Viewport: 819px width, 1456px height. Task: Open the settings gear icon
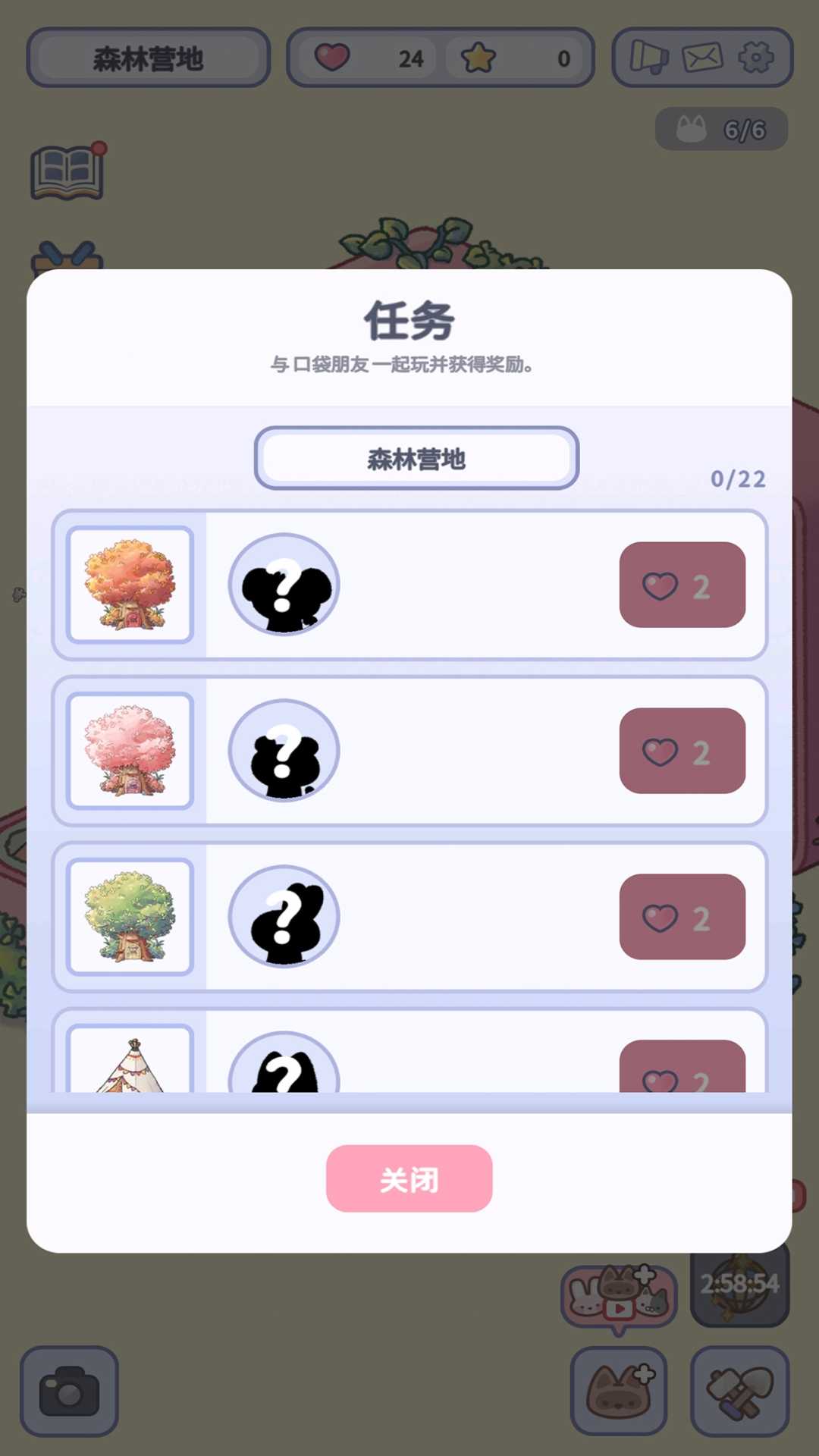(756, 58)
